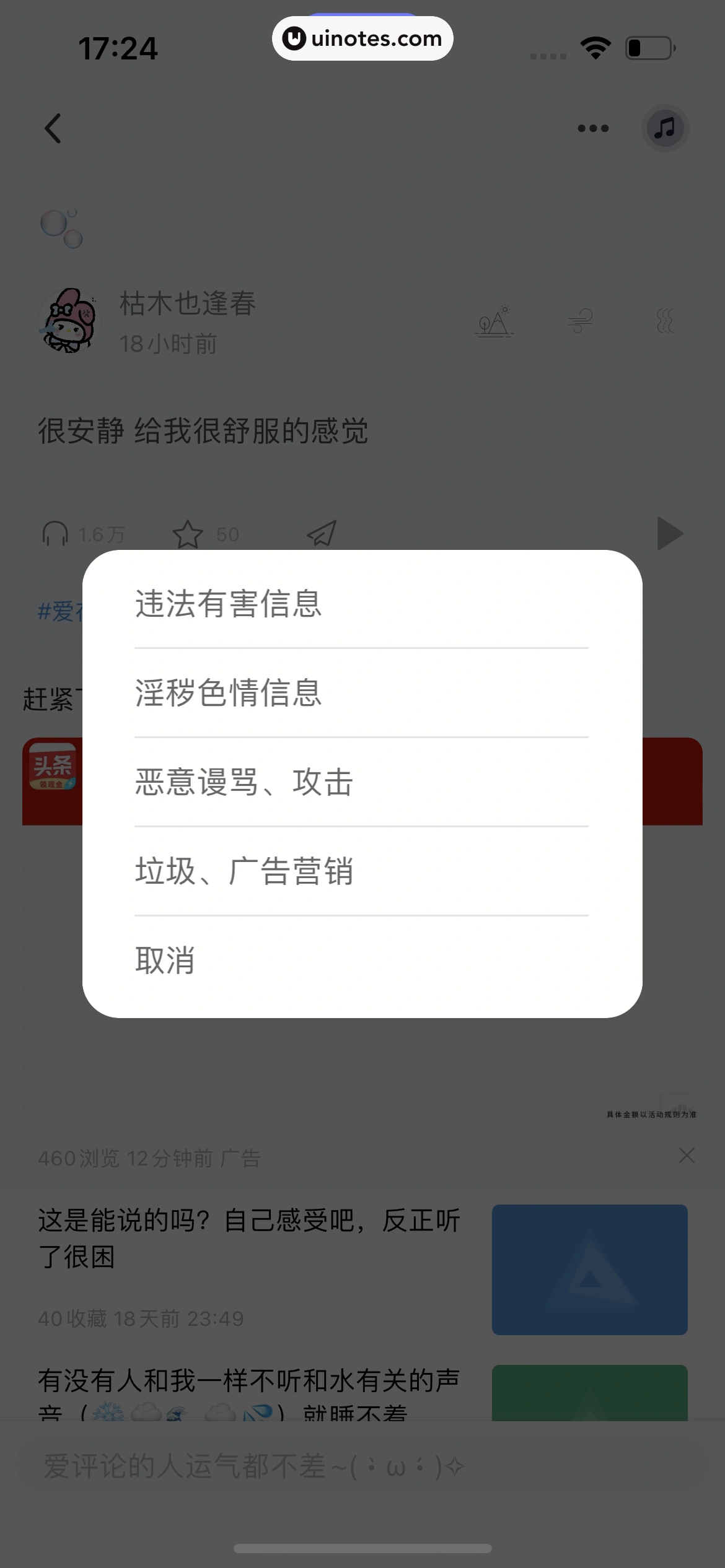Open user profile 枯木也逢春
The height and width of the screenshot is (1568, 725).
[x=187, y=304]
